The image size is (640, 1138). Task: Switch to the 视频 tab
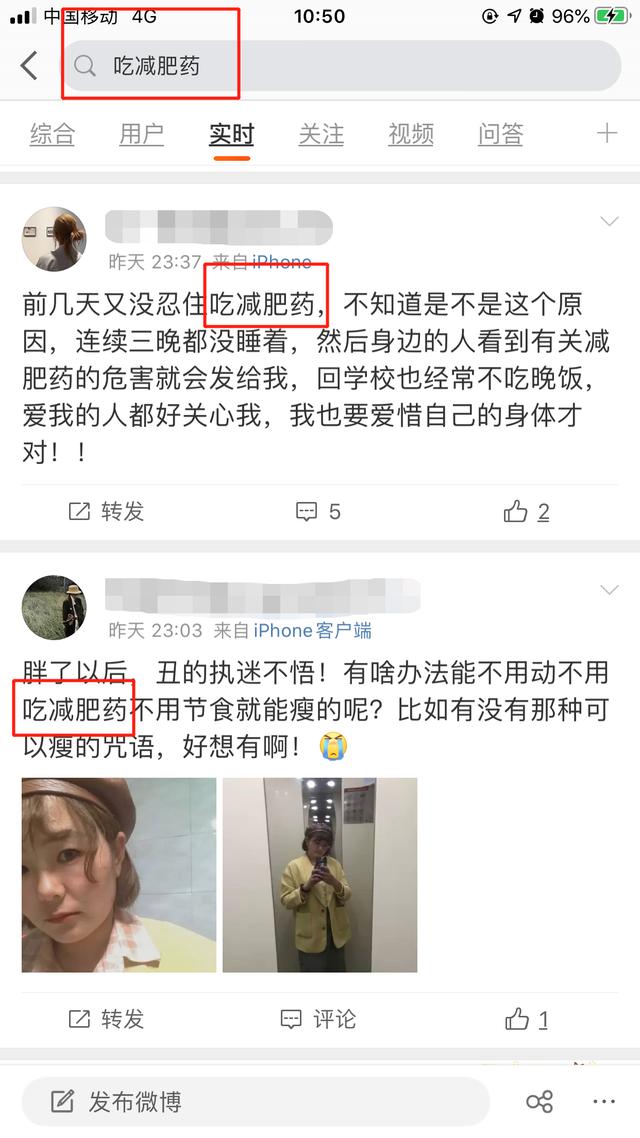click(411, 133)
